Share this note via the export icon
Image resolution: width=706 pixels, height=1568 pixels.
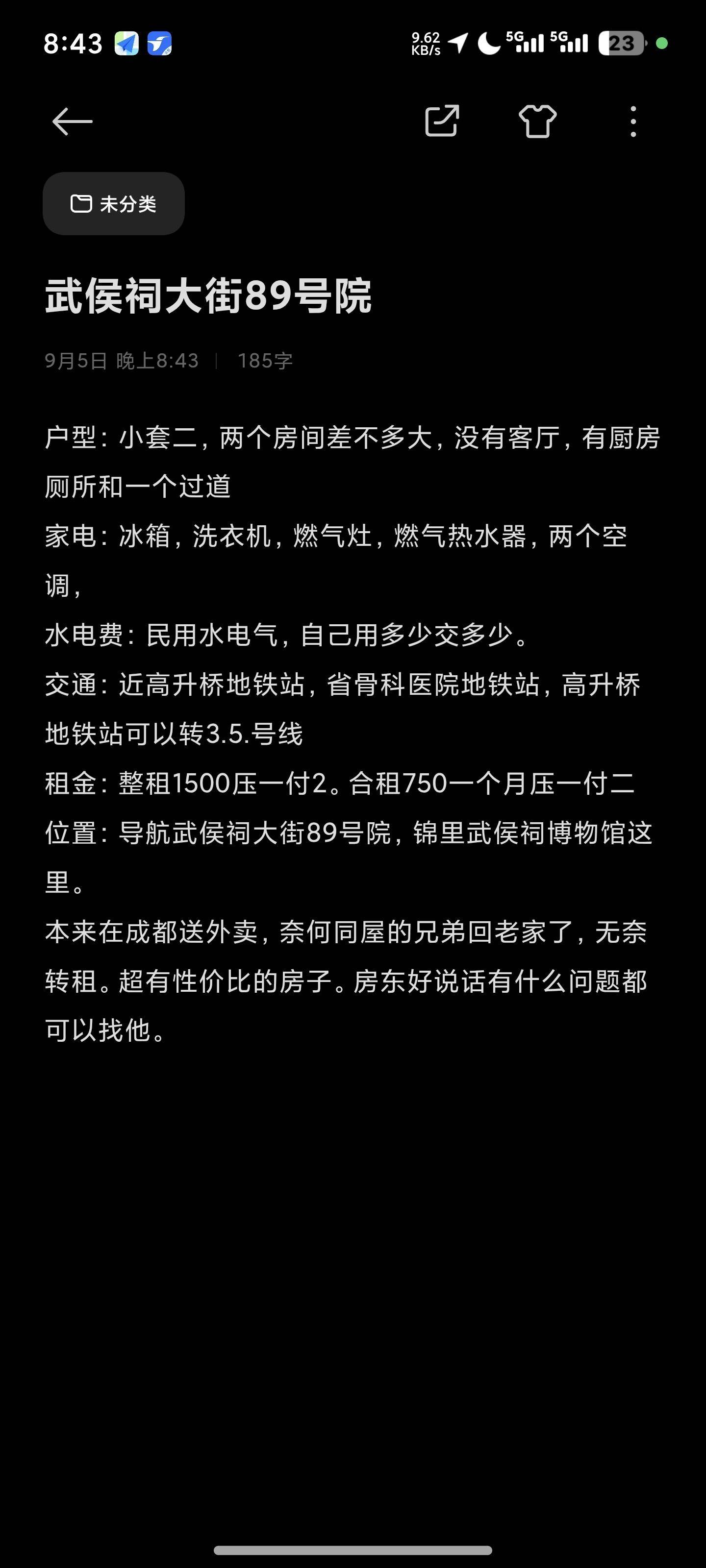tap(442, 121)
